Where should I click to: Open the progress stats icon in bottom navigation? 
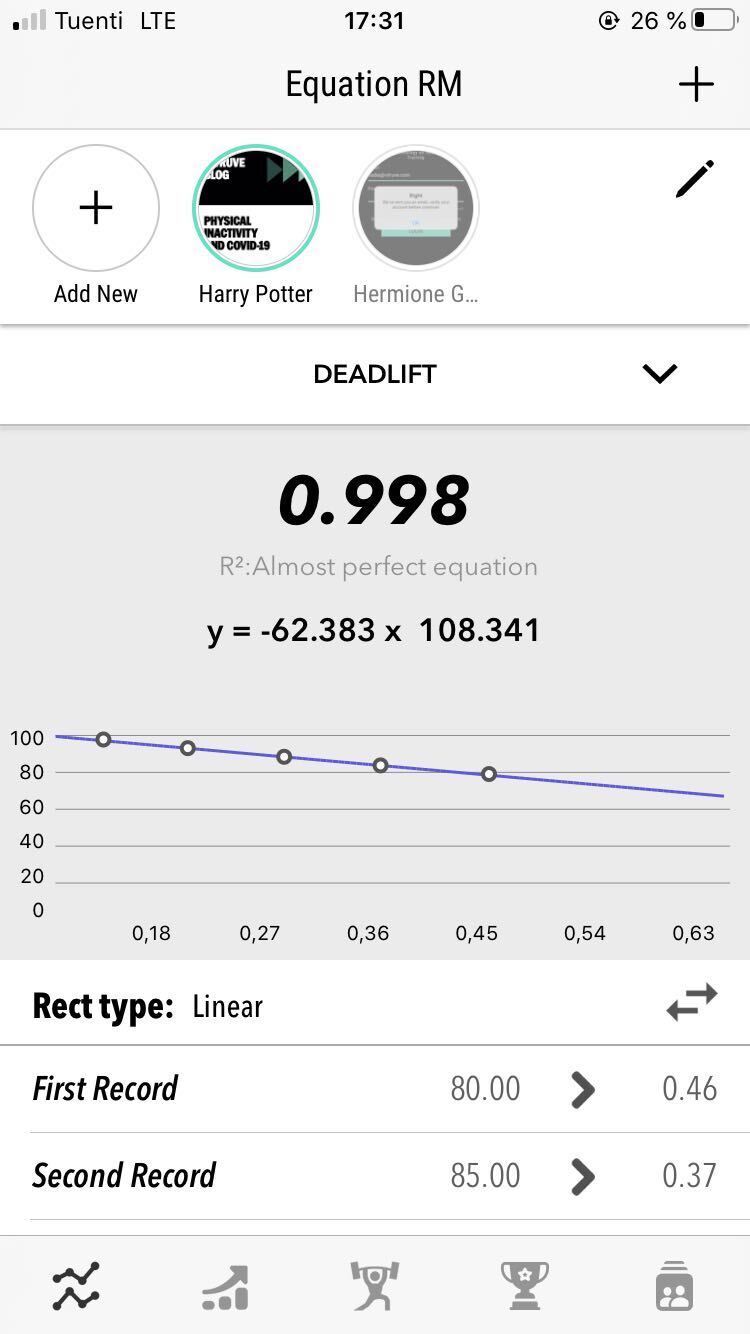click(224, 1287)
